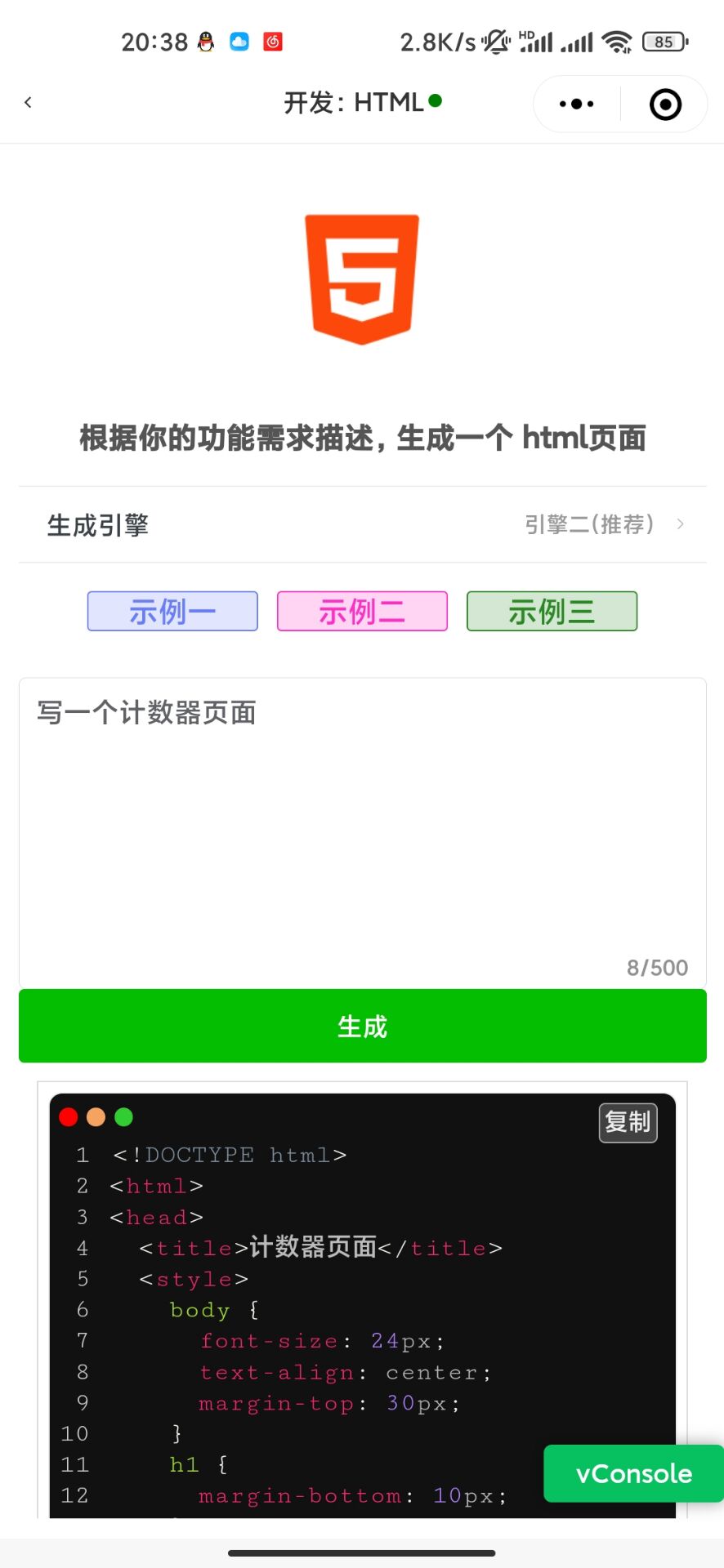
Task: Click the cloud sync icon in status bar
Action: 239,41
